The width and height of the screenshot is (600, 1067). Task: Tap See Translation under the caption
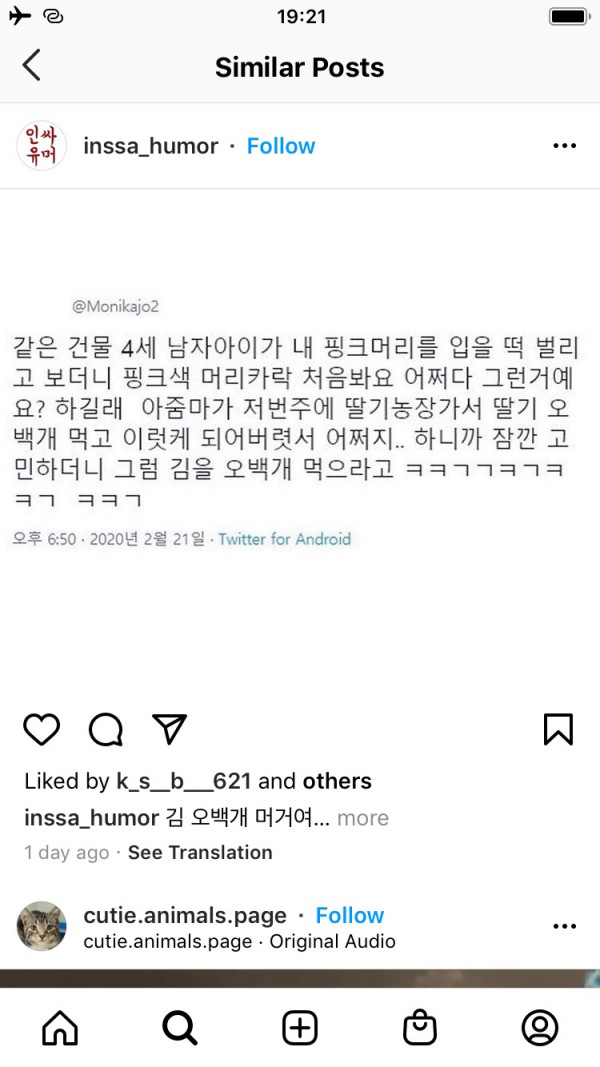point(200,852)
